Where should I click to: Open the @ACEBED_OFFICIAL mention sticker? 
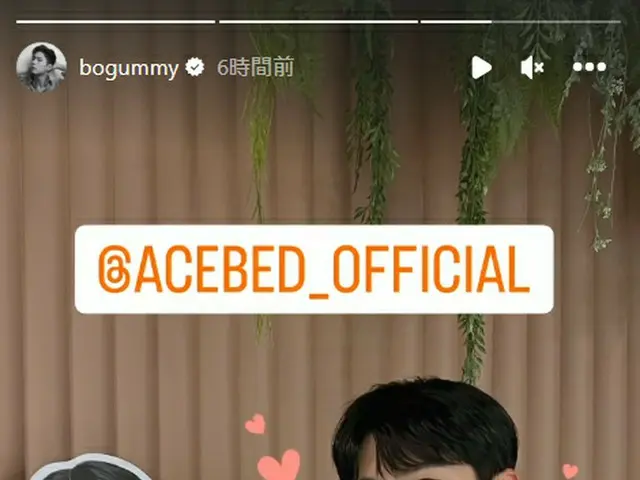pos(314,269)
